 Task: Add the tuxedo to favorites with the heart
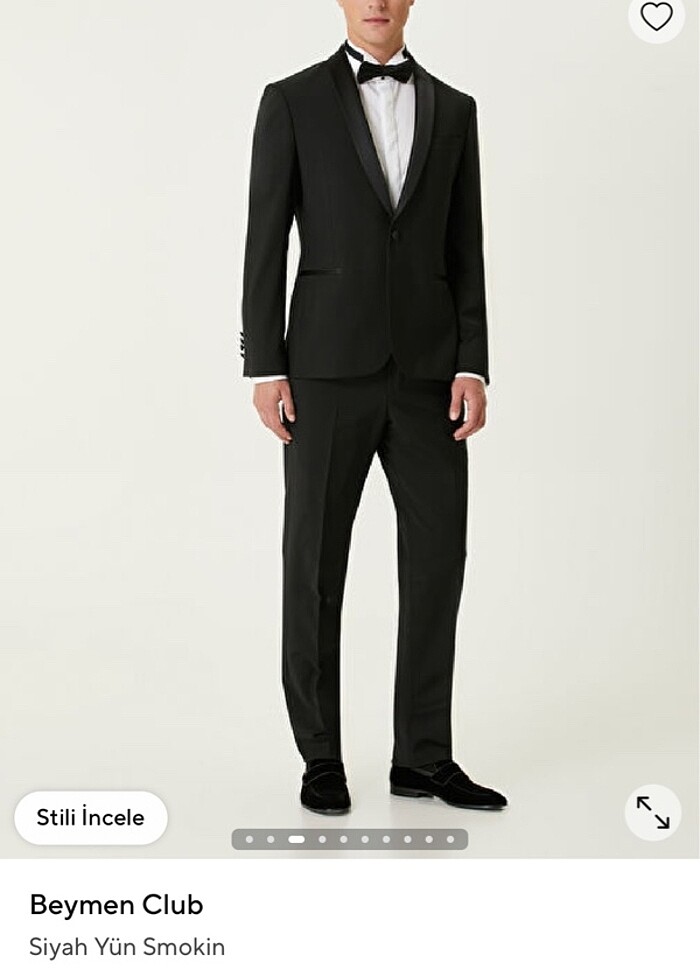tap(656, 17)
